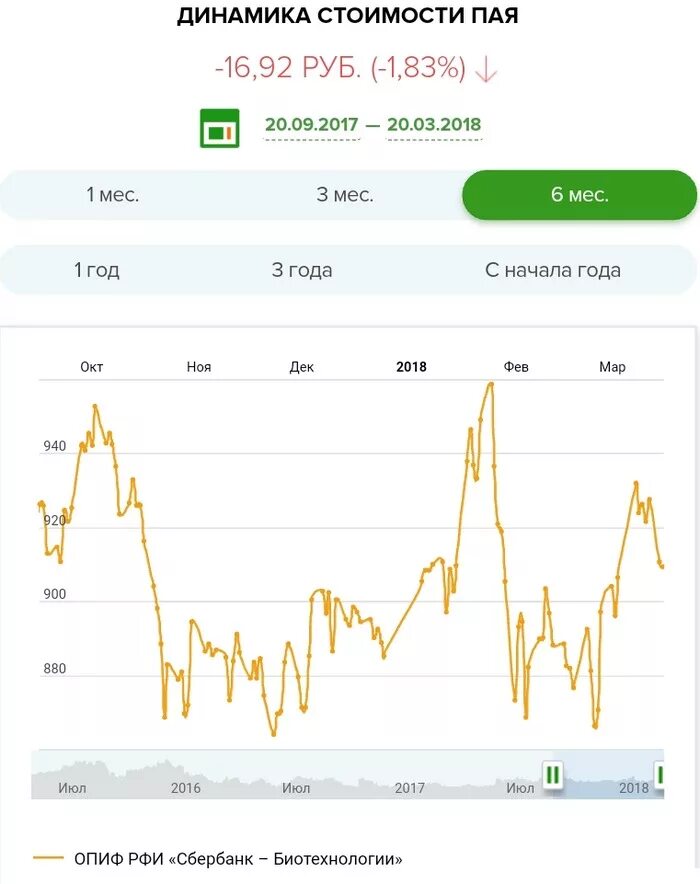Viewport: 700px width, 884px height.
Task: Change the end date 20.03.2018
Action: pos(434,125)
